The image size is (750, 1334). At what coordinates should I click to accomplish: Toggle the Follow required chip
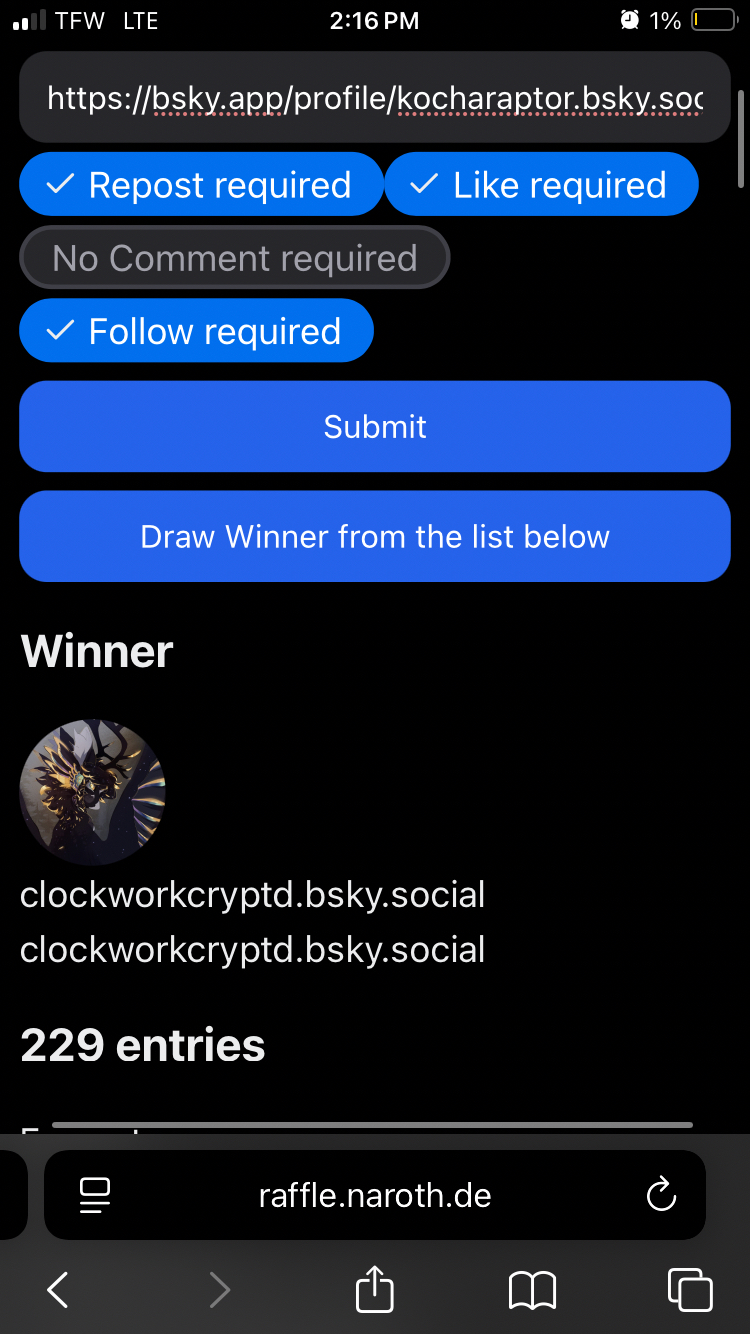[x=196, y=331]
